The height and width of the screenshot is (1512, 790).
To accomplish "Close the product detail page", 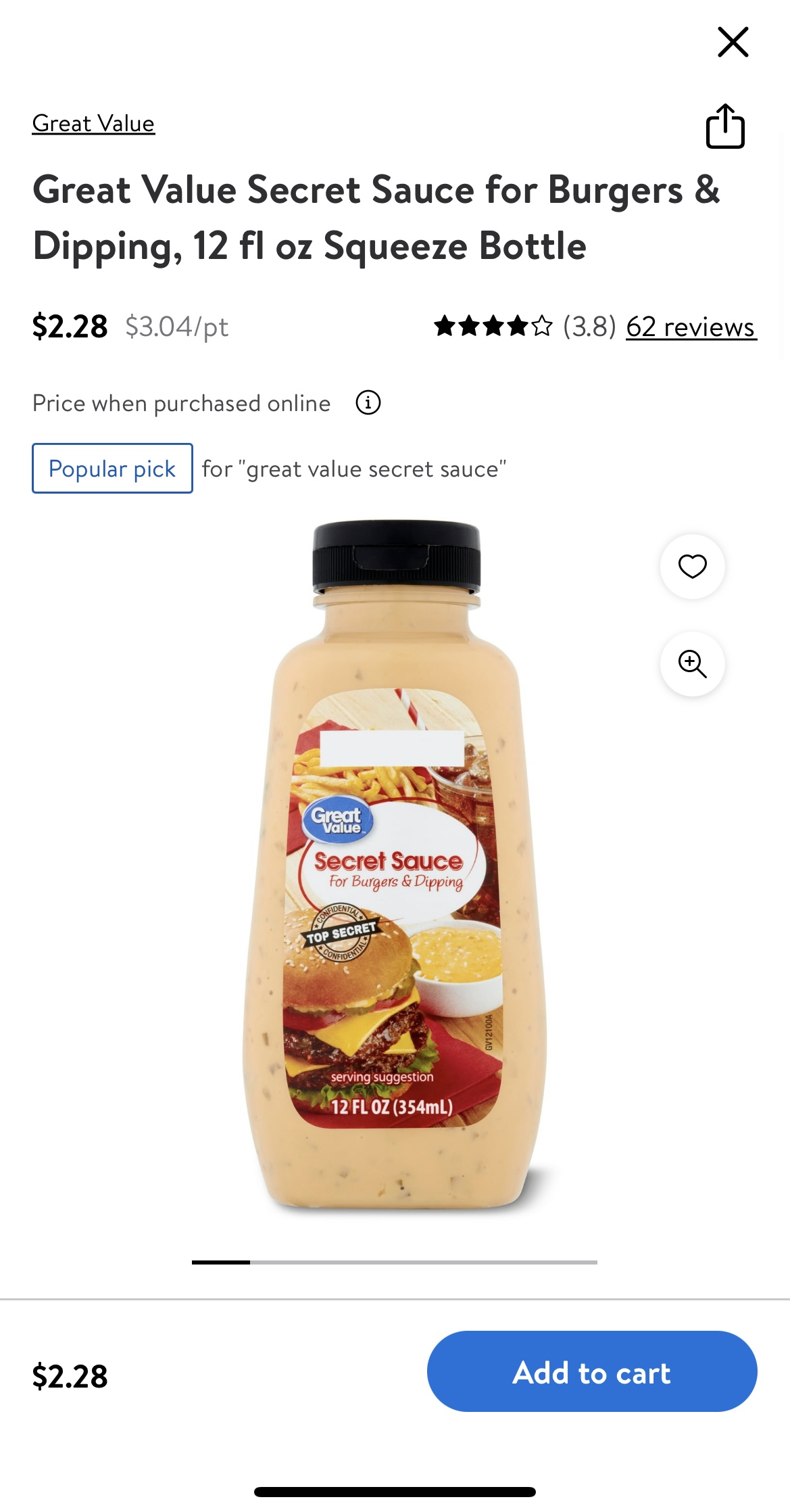I will pos(733,42).
